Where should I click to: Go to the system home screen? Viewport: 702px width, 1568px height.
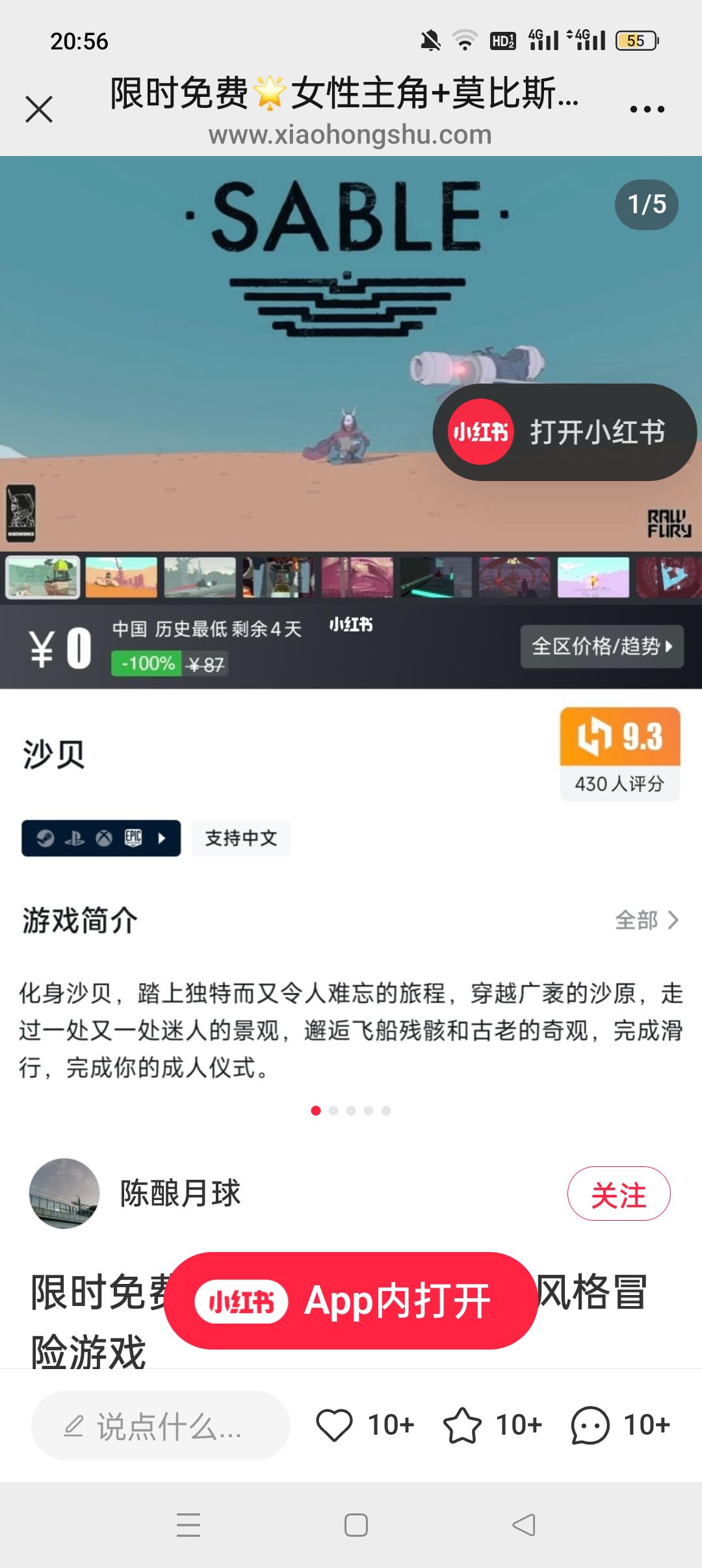point(356,1524)
